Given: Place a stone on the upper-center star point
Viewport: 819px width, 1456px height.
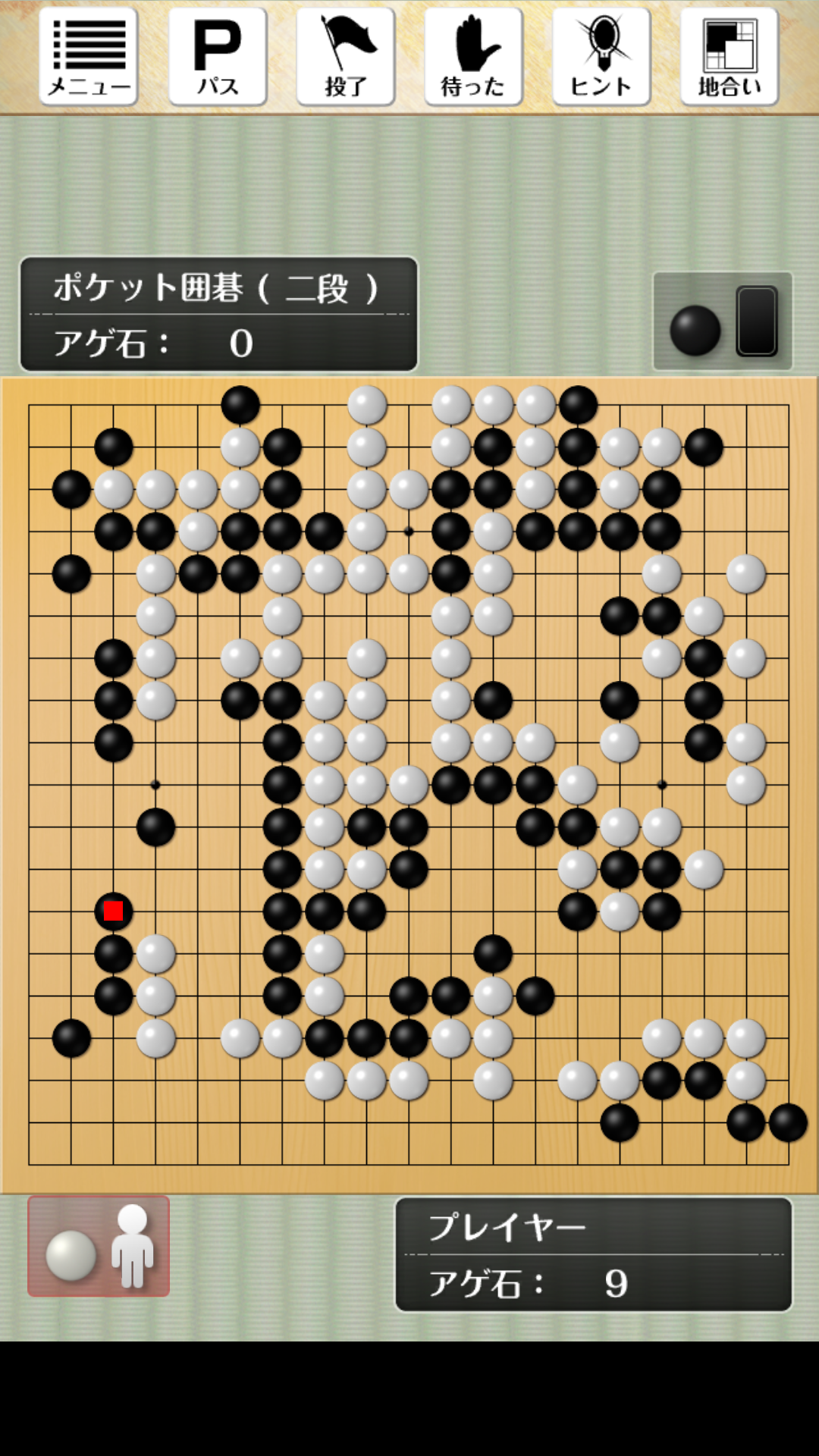Looking at the screenshot, I should [409, 532].
